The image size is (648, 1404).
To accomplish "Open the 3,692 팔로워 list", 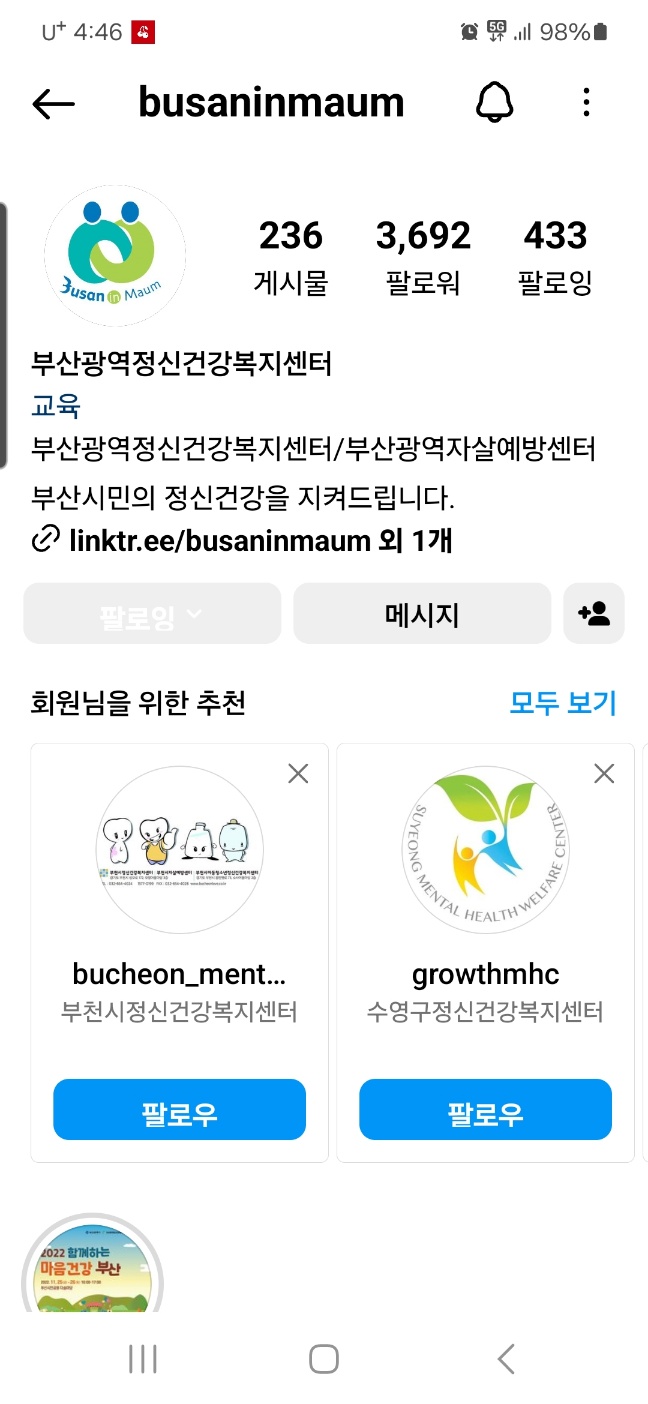I will [423, 256].
